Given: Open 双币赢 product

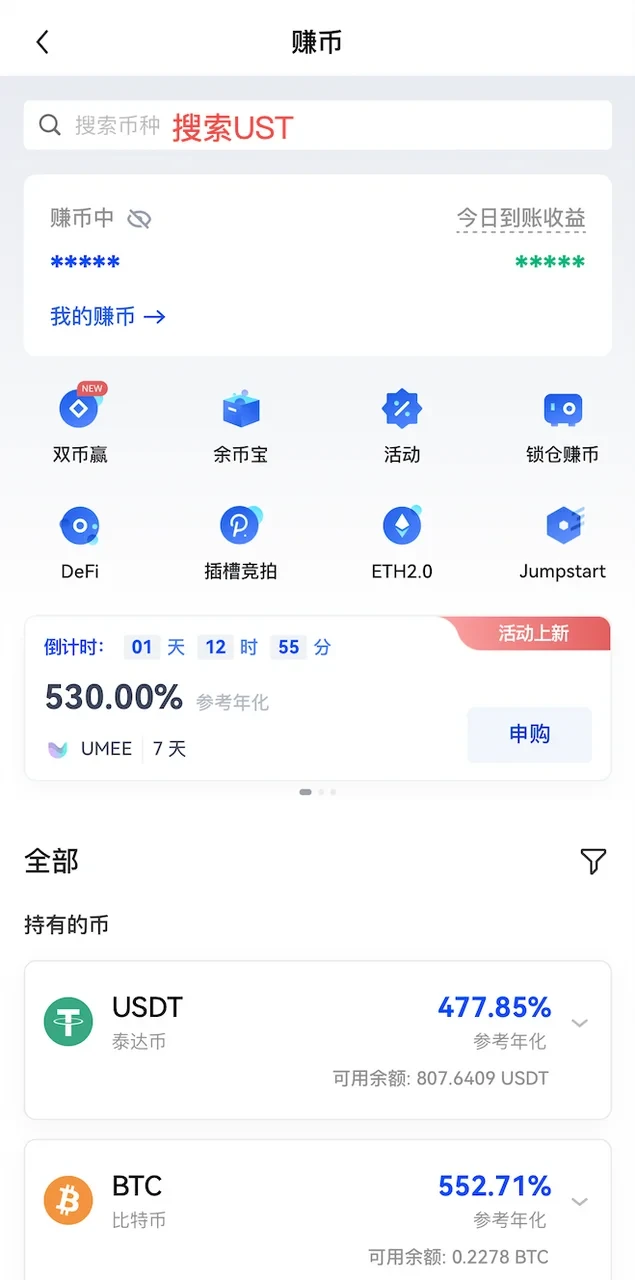Looking at the screenshot, I should click(x=80, y=425).
